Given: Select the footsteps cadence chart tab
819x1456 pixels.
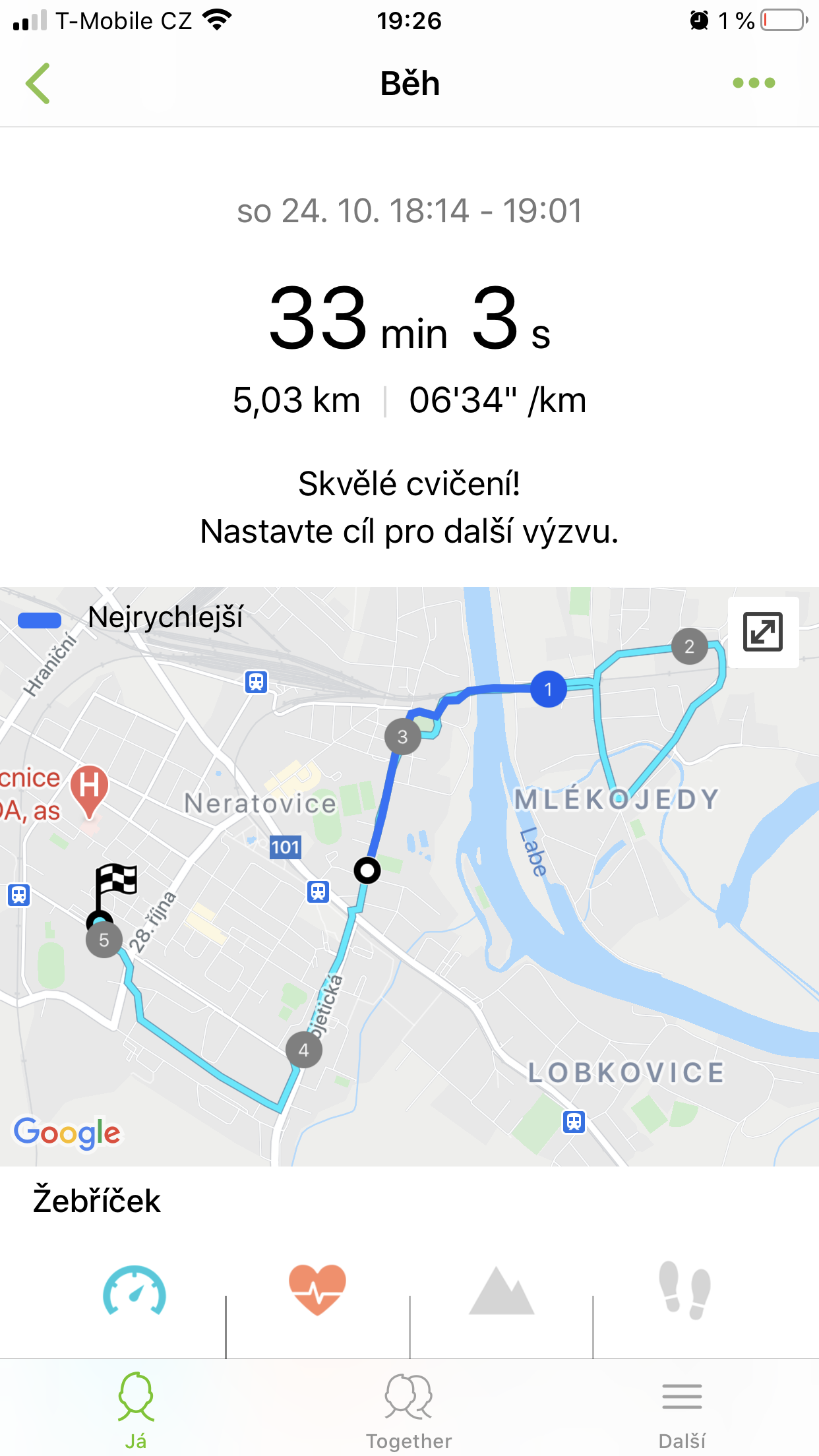Looking at the screenshot, I should coord(684,1290).
